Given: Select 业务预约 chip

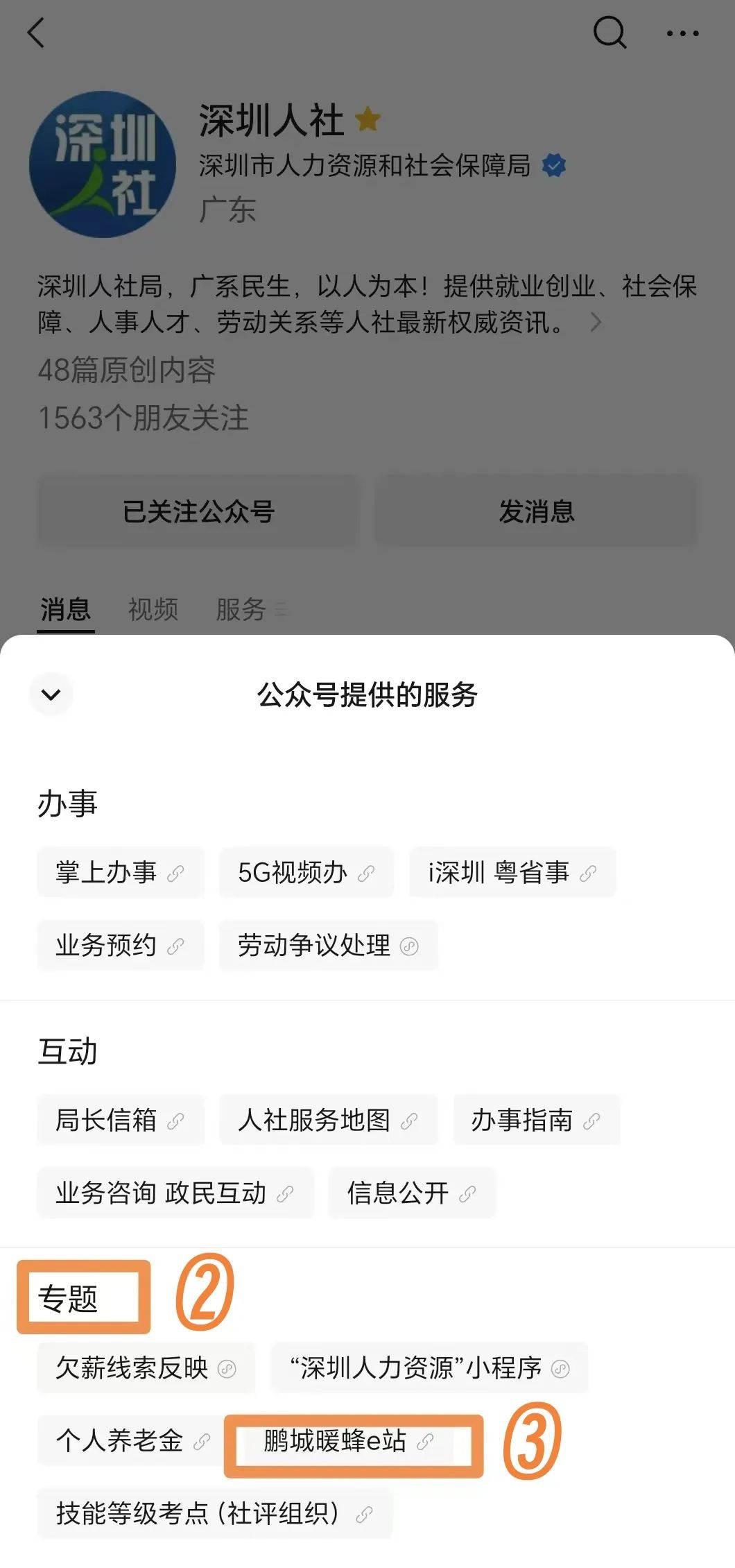Looking at the screenshot, I should pos(120,946).
